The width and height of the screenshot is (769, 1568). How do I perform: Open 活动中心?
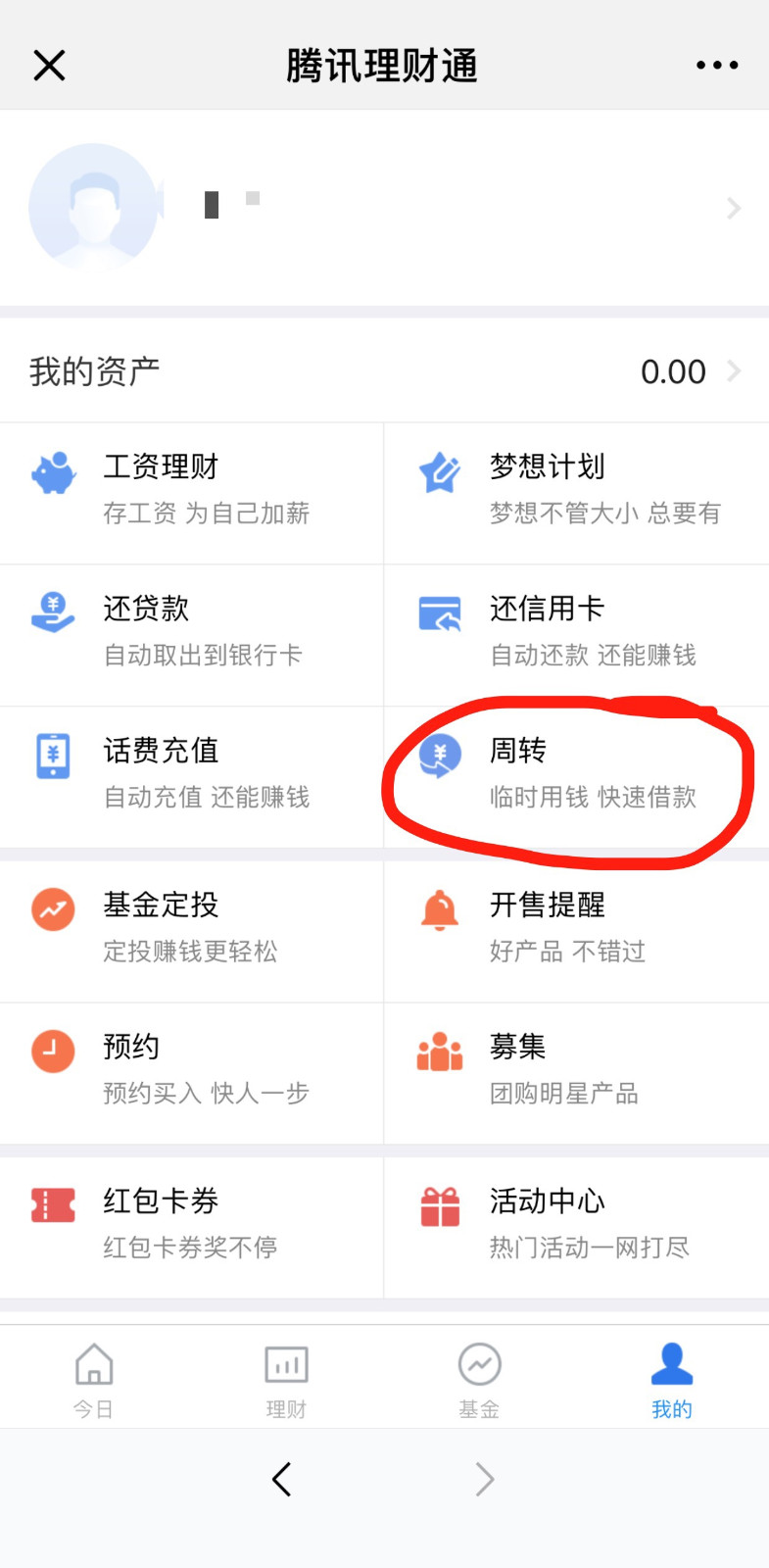pos(577,1227)
